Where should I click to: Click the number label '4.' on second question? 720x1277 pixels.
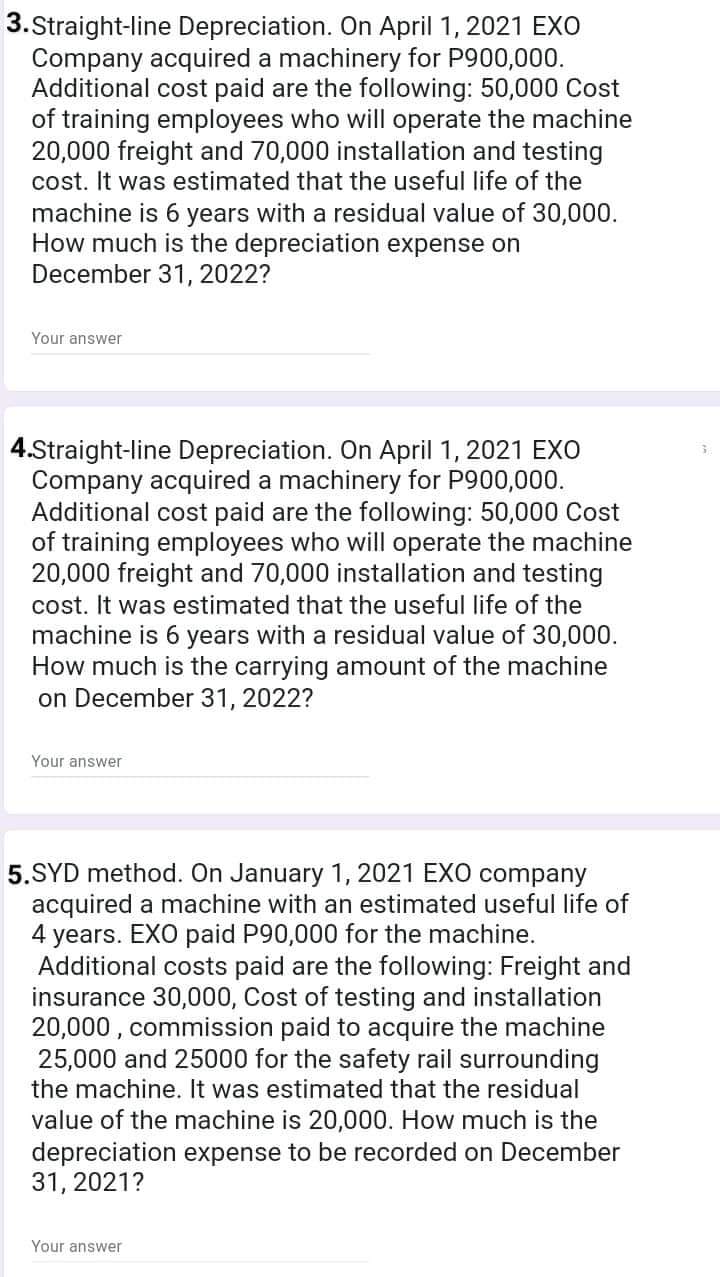point(18,450)
